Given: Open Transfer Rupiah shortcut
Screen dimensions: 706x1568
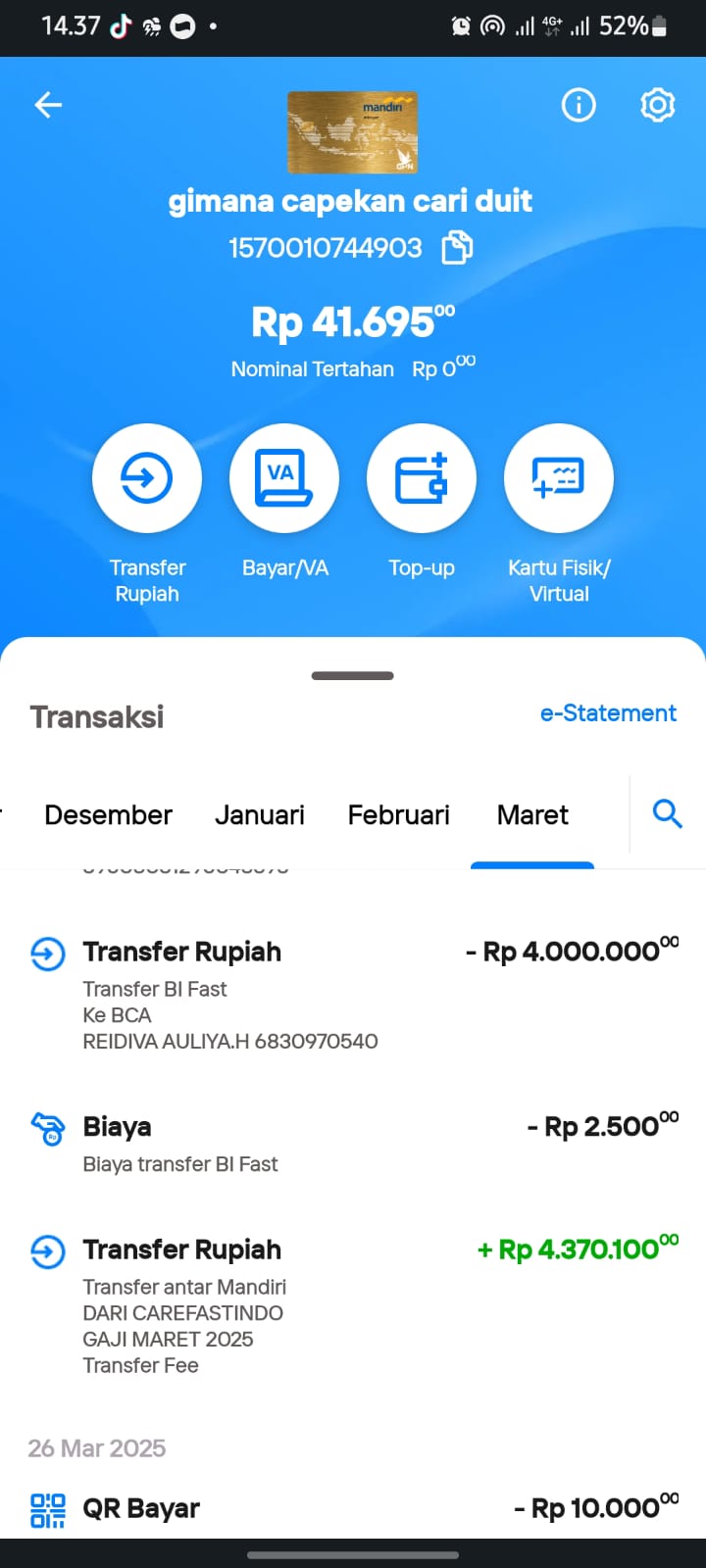Looking at the screenshot, I should 147,478.
